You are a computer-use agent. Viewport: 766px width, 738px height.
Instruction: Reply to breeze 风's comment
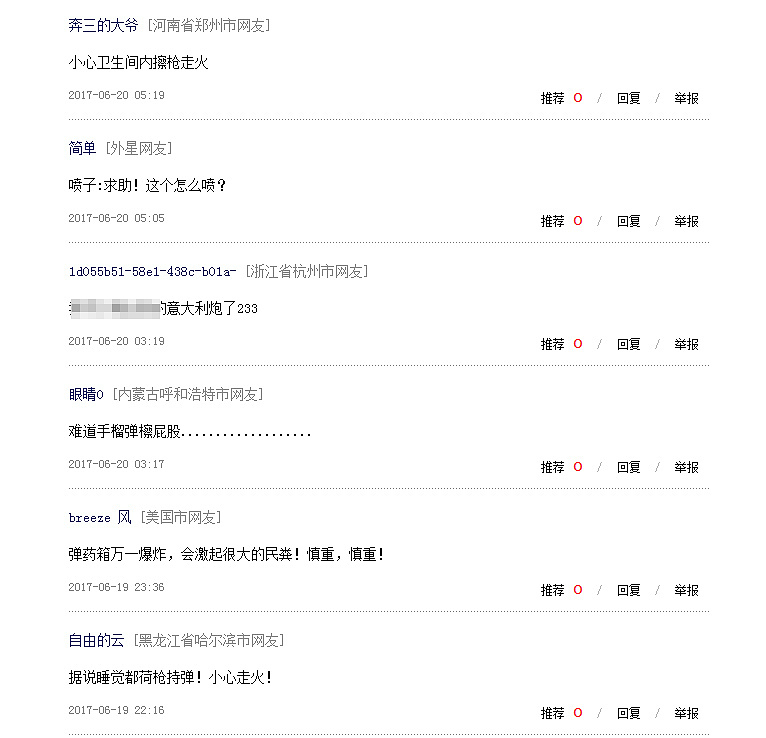pyautogui.click(x=628, y=590)
